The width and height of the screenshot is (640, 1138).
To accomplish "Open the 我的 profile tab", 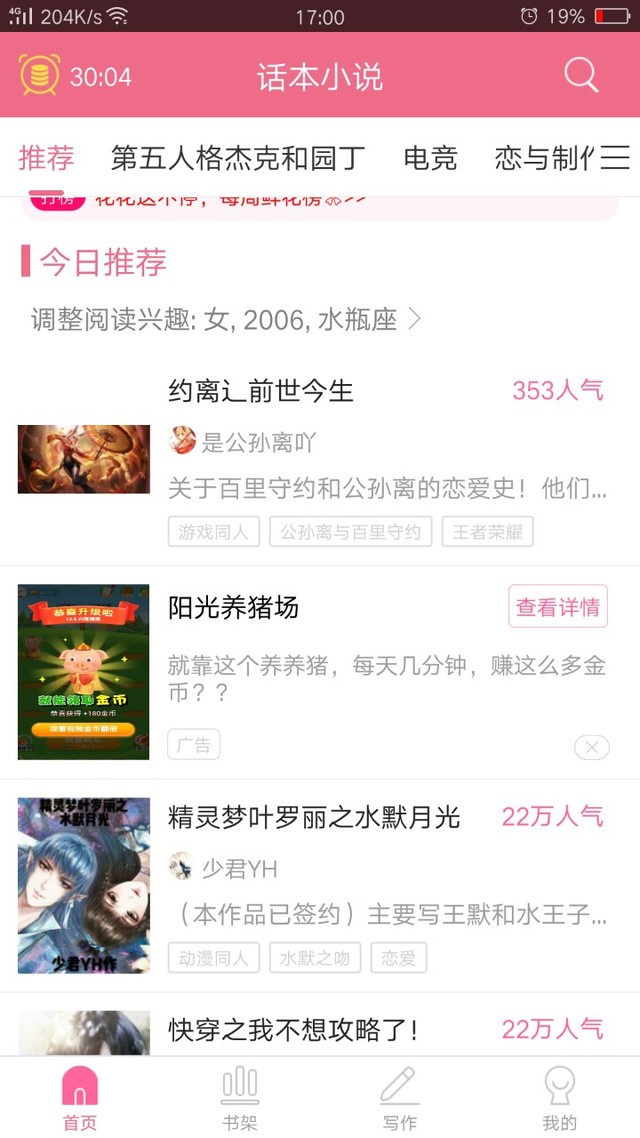I will pyautogui.click(x=559, y=1097).
